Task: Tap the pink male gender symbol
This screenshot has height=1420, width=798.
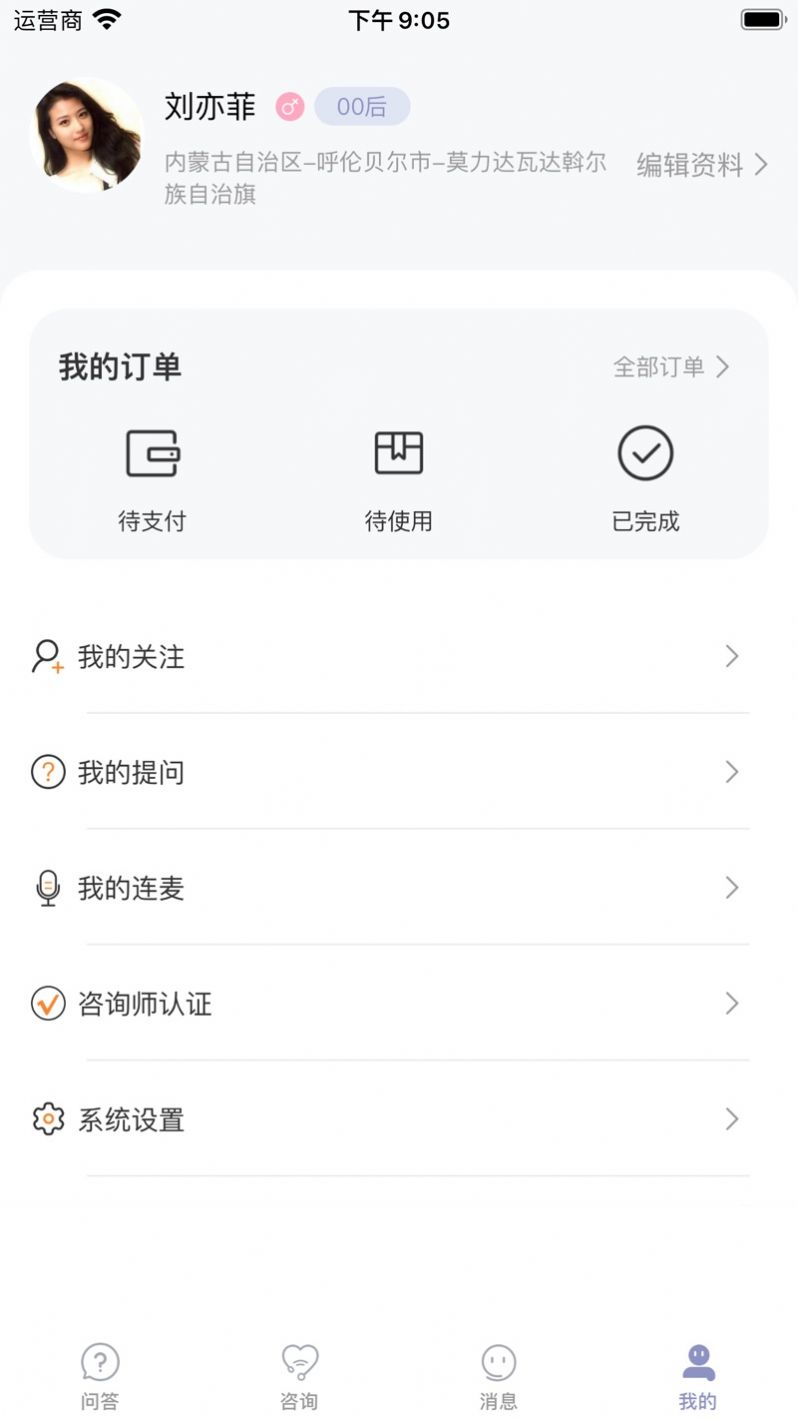Action: [x=289, y=106]
